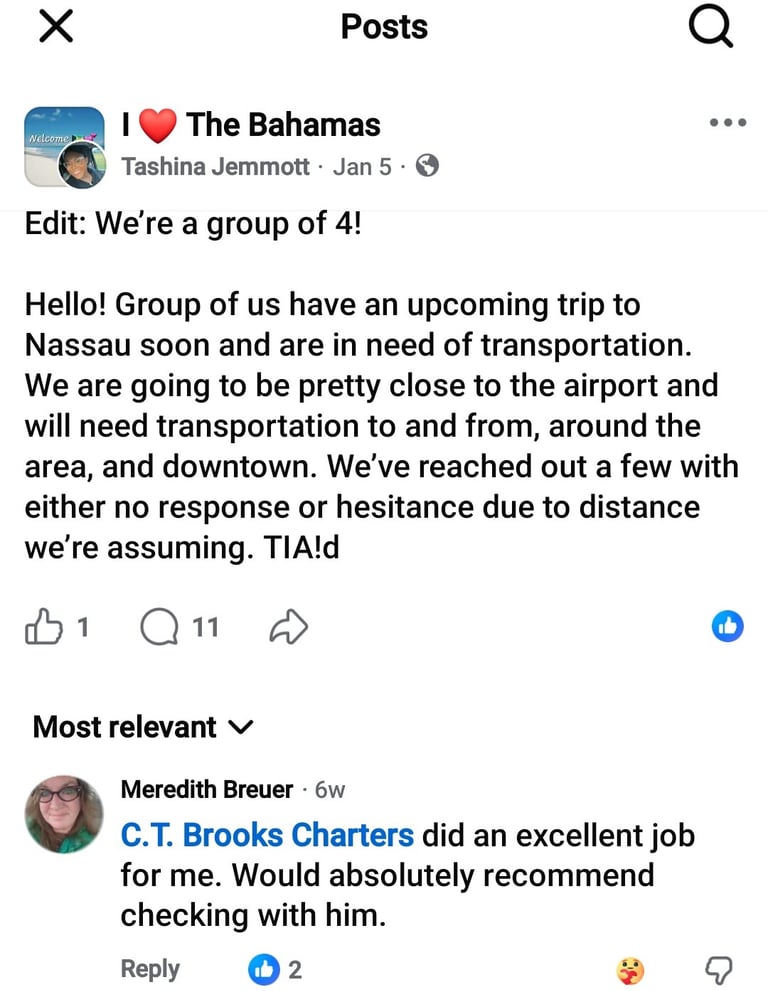Close the Posts view
Image resolution: width=768 pixels, height=991 pixels.
point(55,27)
